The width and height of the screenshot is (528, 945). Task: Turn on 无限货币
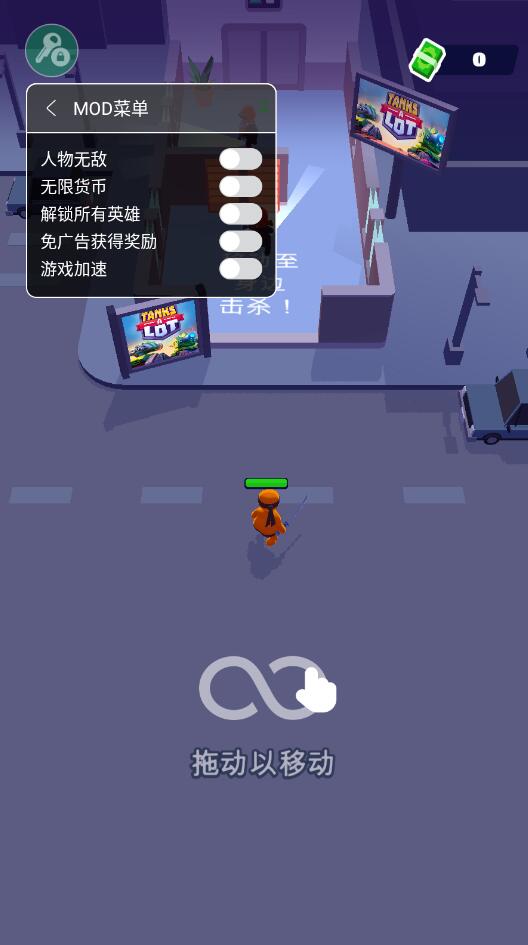tap(240, 186)
